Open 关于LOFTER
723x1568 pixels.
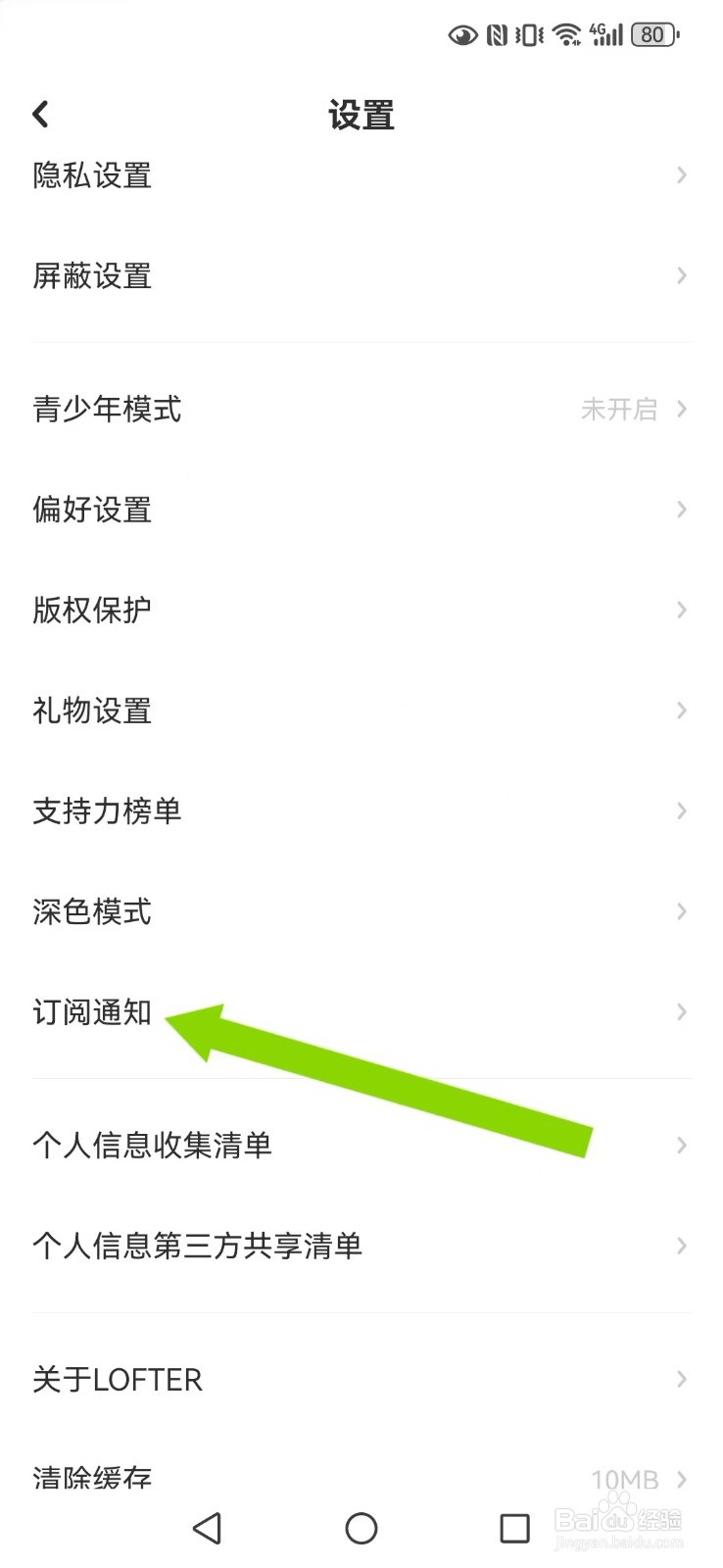[x=361, y=1379]
